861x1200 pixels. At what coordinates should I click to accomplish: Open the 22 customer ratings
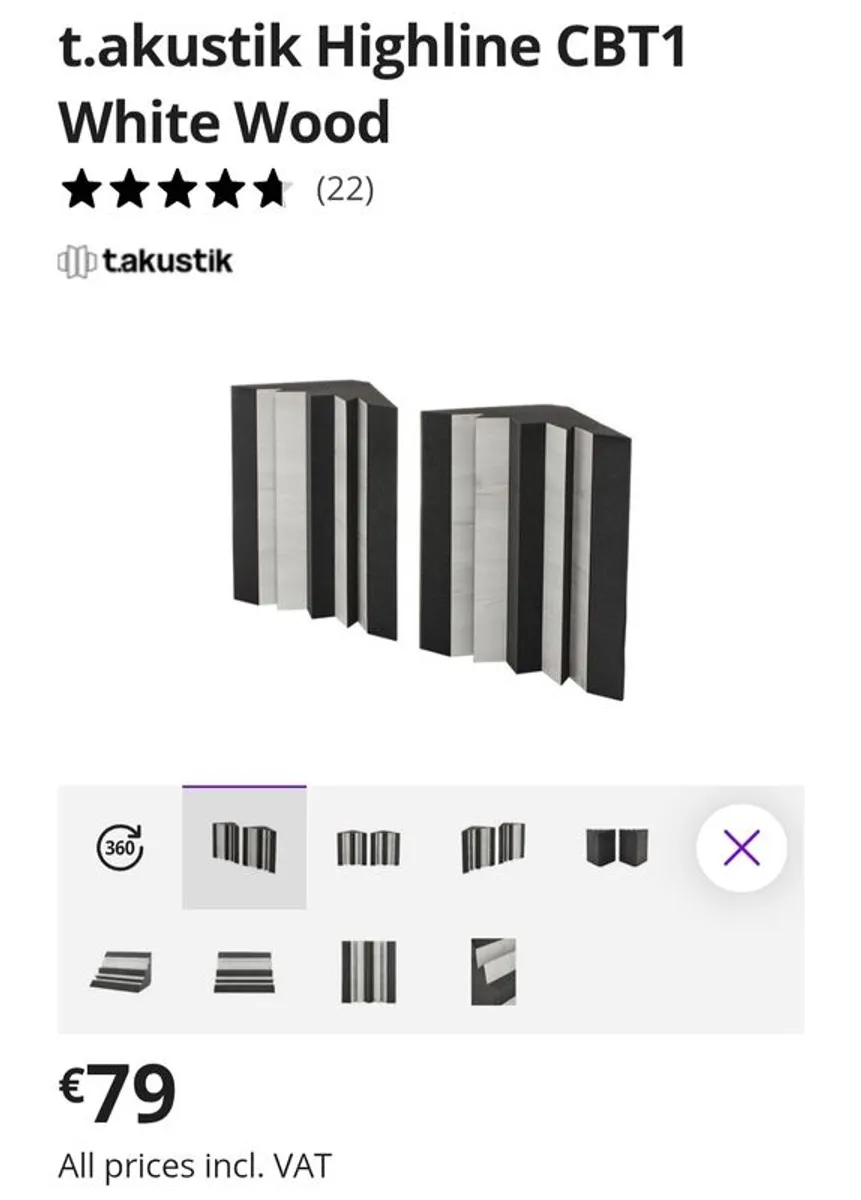coord(344,189)
